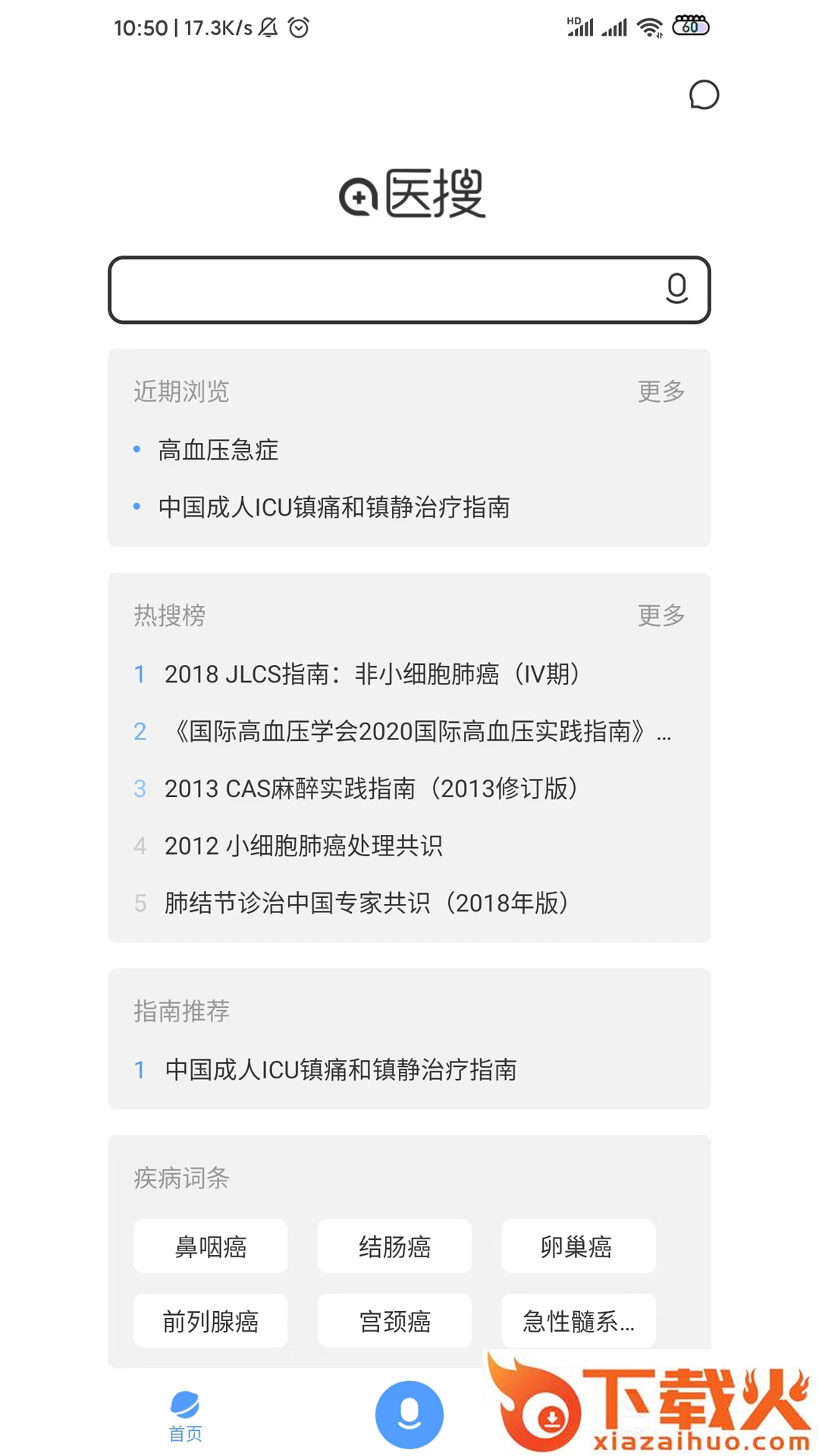The height and width of the screenshot is (1456, 819).
Task: Tap the blue microphone button
Action: (x=409, y=1414)
